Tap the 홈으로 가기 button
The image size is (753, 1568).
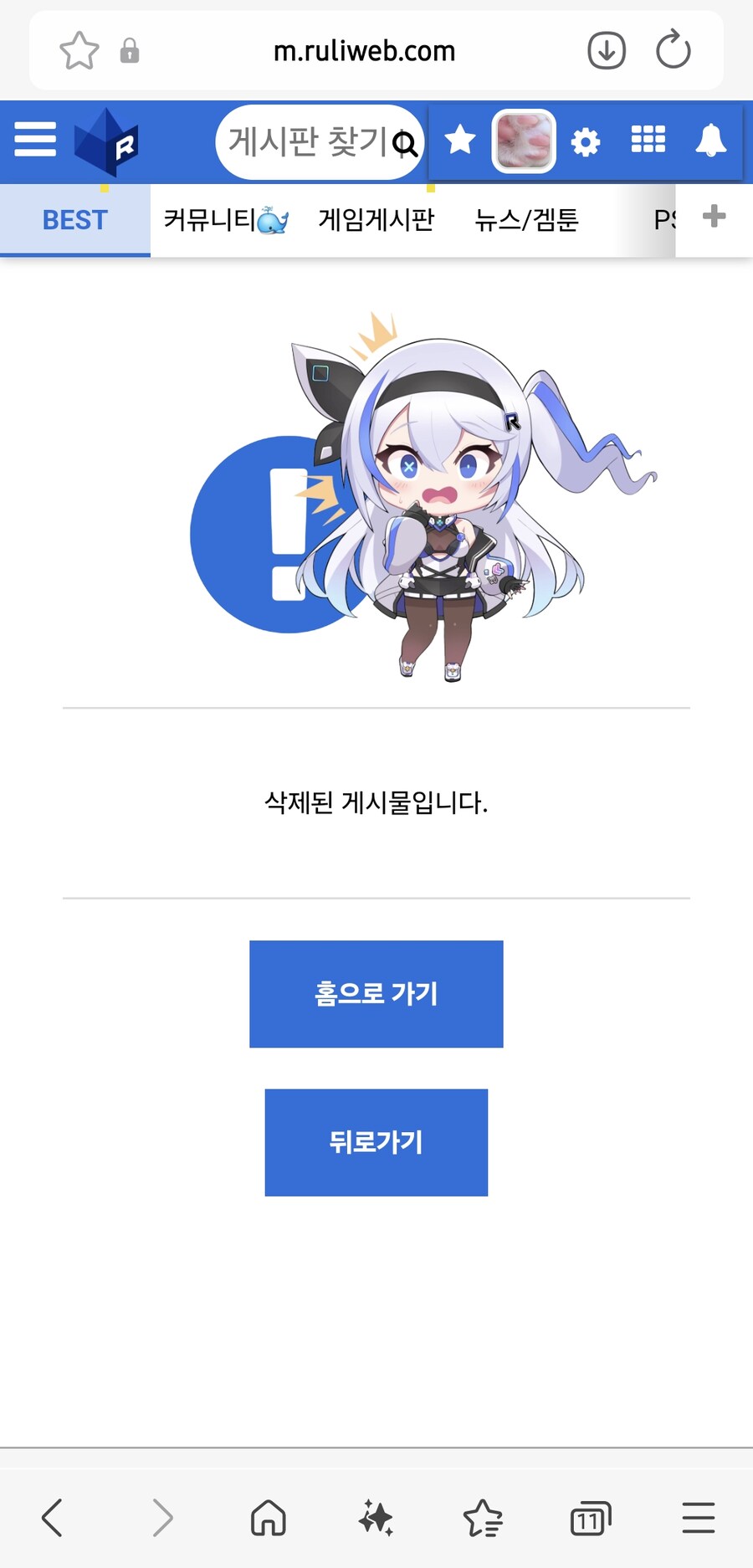point(376,994)
